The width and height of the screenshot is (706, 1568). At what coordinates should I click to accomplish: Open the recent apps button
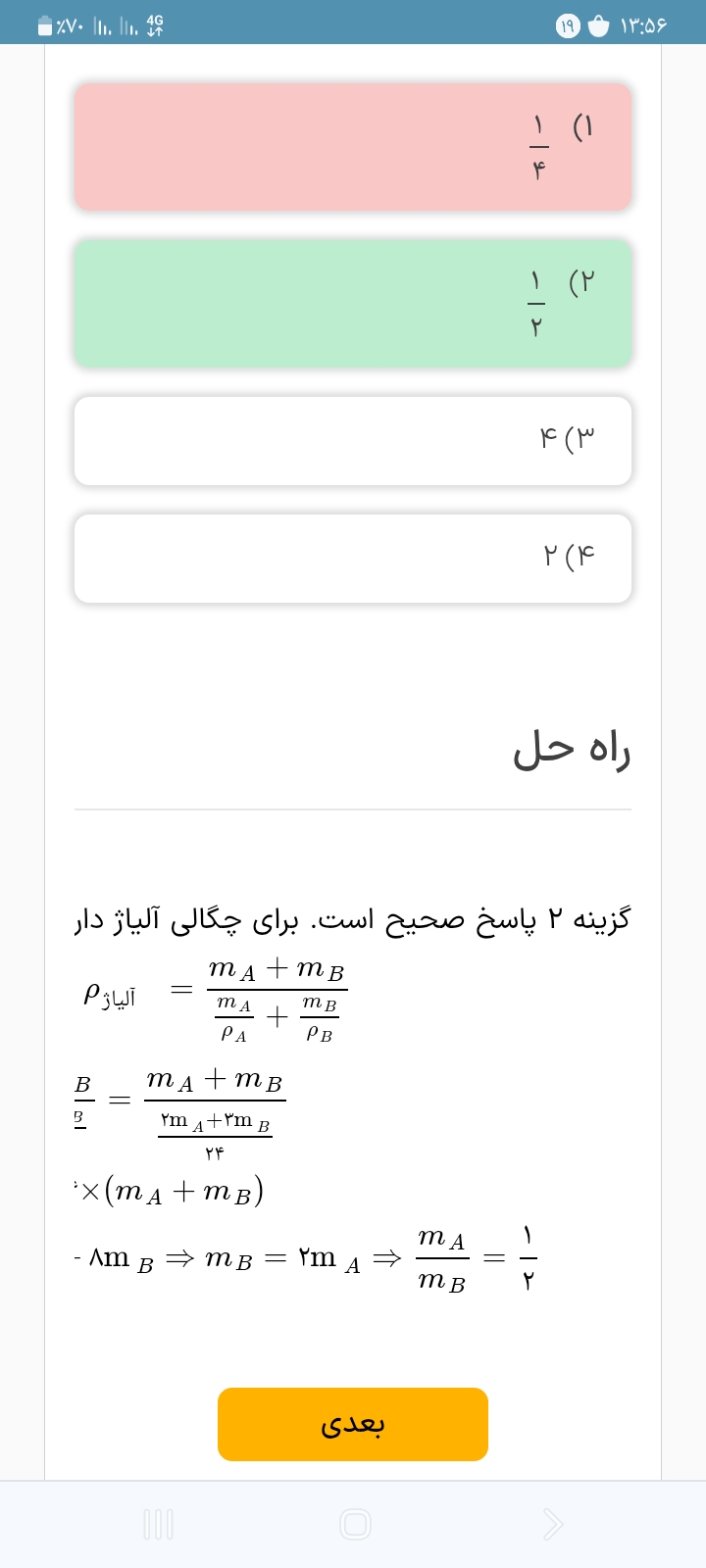[158, 1524]
